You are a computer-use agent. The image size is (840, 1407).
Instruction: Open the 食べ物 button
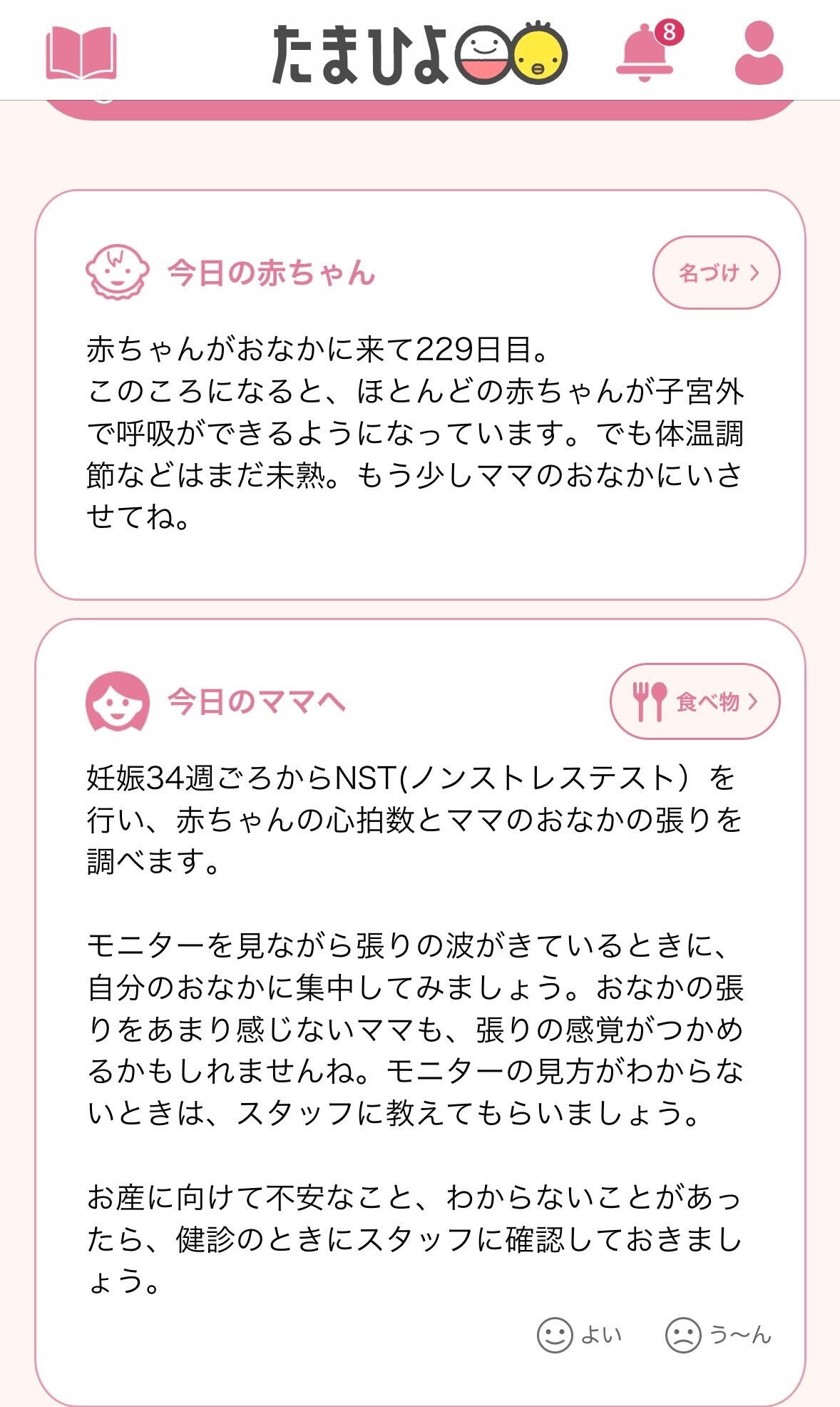(x=695, y=701)
